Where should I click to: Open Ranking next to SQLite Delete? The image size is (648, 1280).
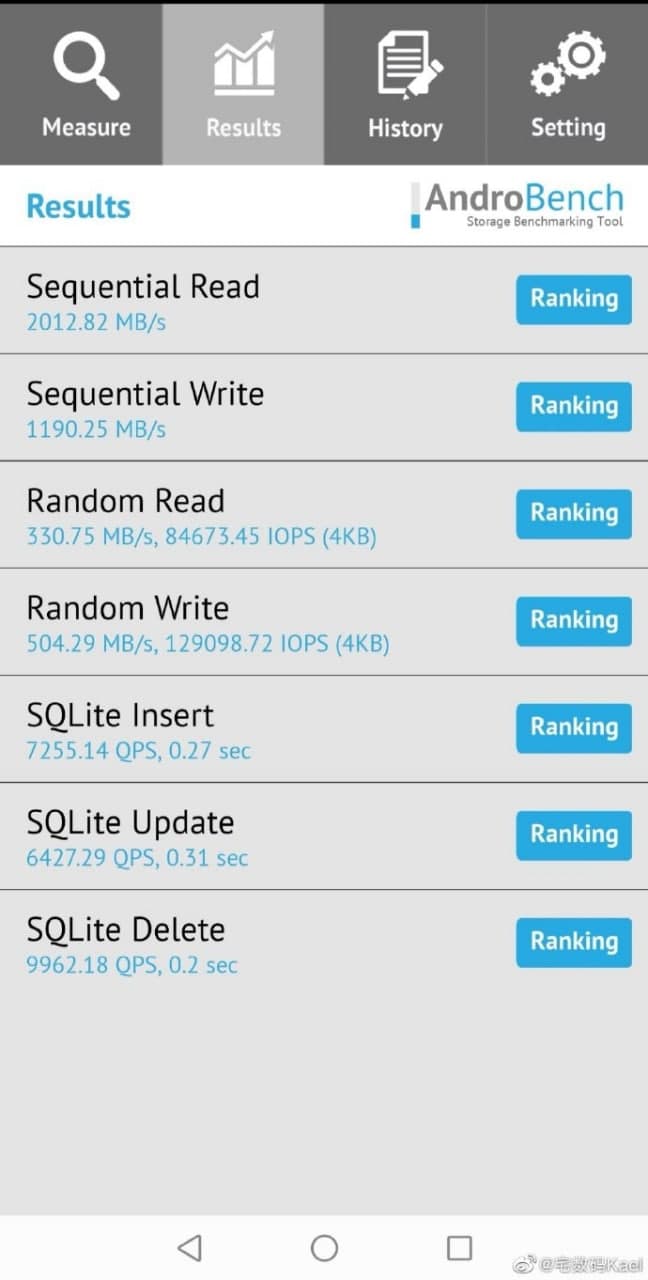(573, 941)
